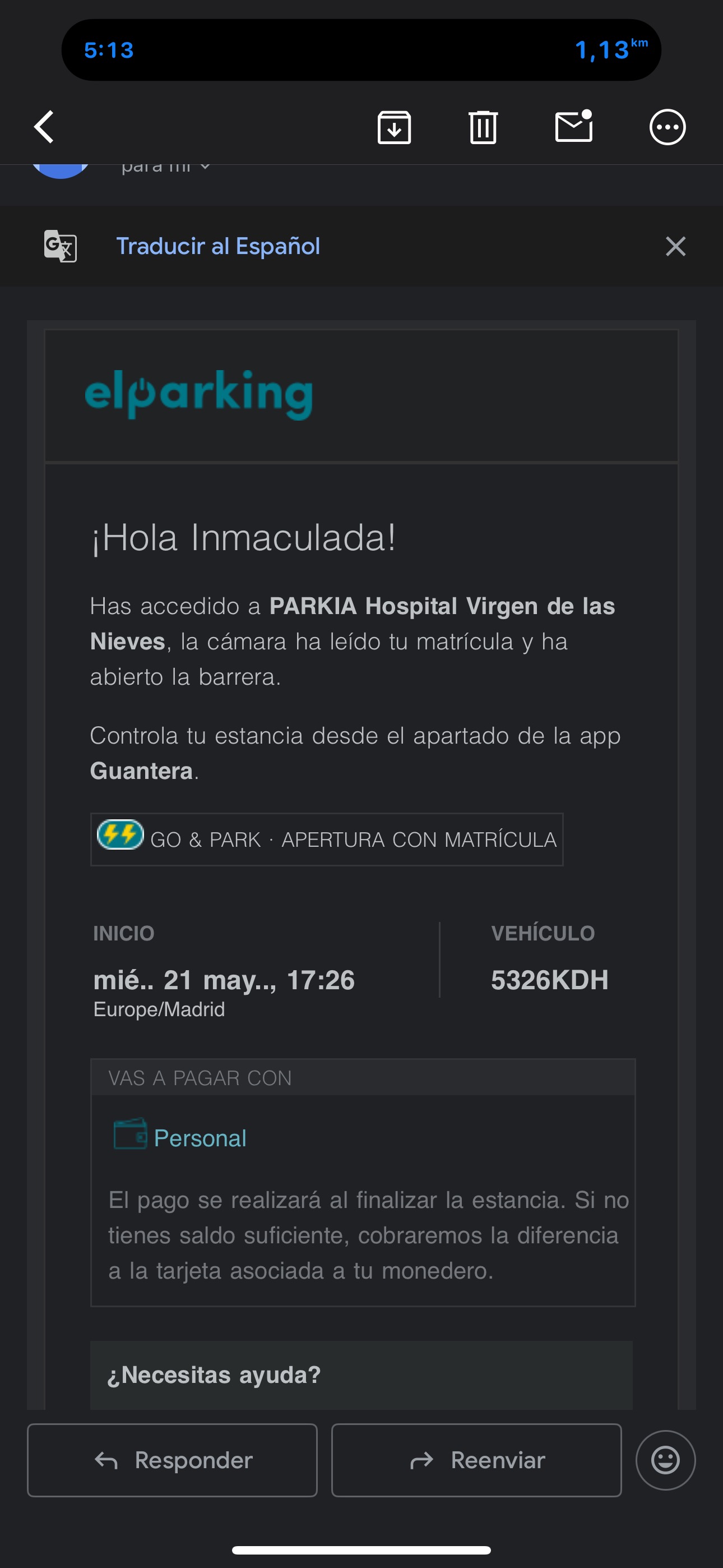Add an emoji reaction

665,1460
